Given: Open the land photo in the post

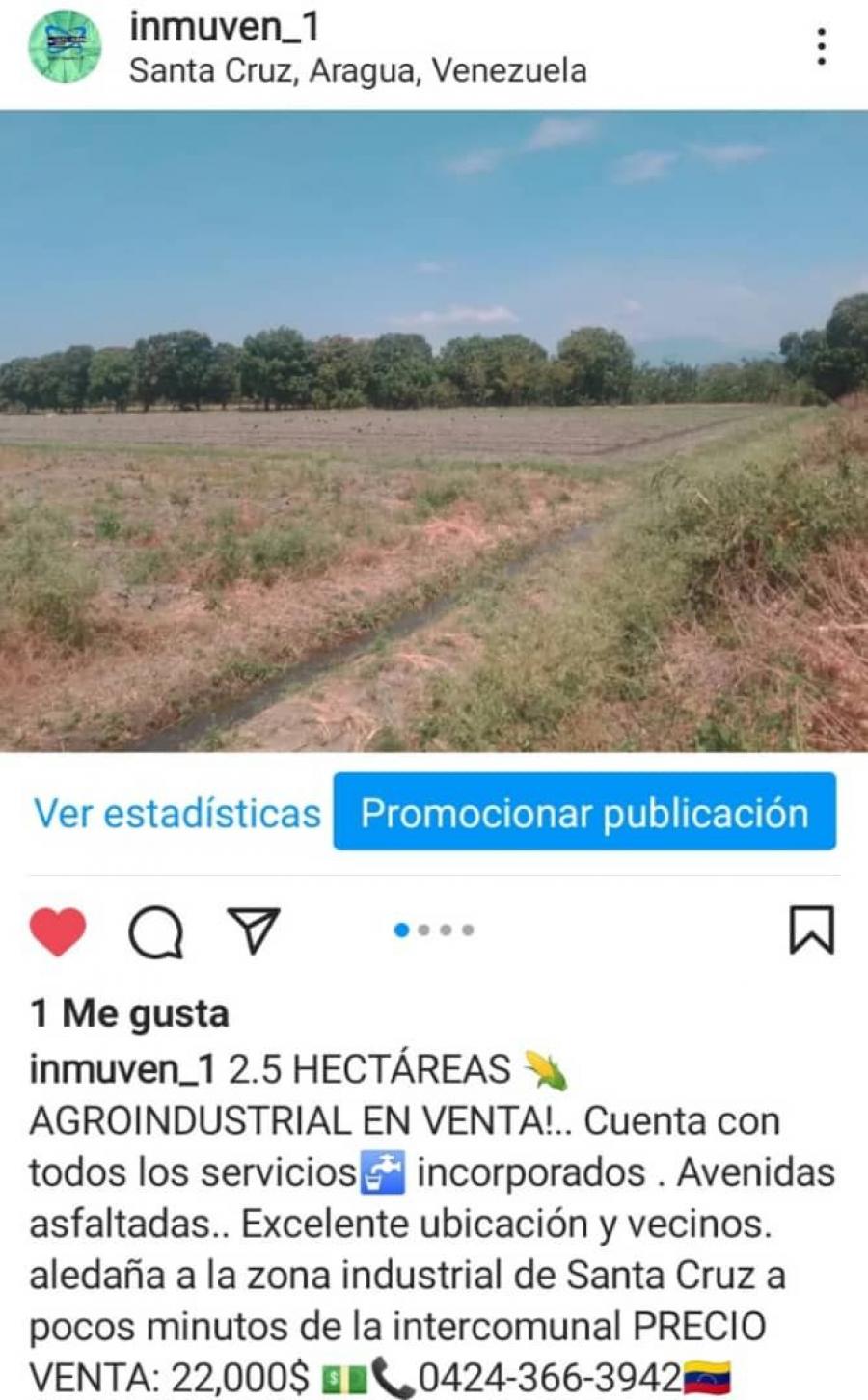Looking at the screenshot, I should [x=434, y=431].
